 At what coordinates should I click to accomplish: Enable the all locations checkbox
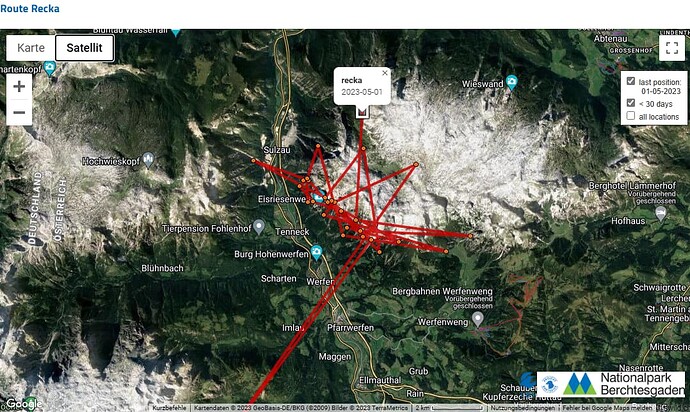(x=630, y=116)
